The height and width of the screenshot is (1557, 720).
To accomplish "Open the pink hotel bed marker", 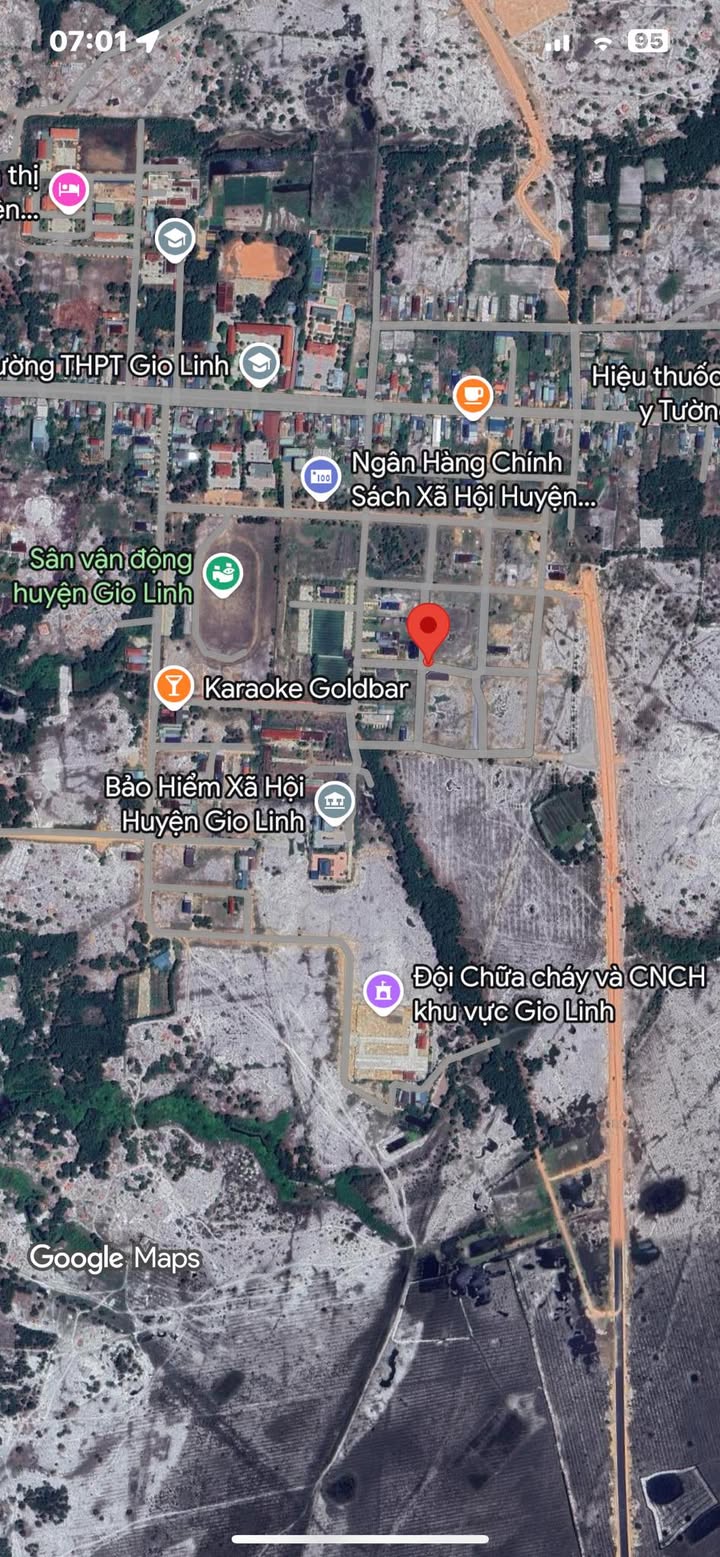I will [x=69, y=189].
